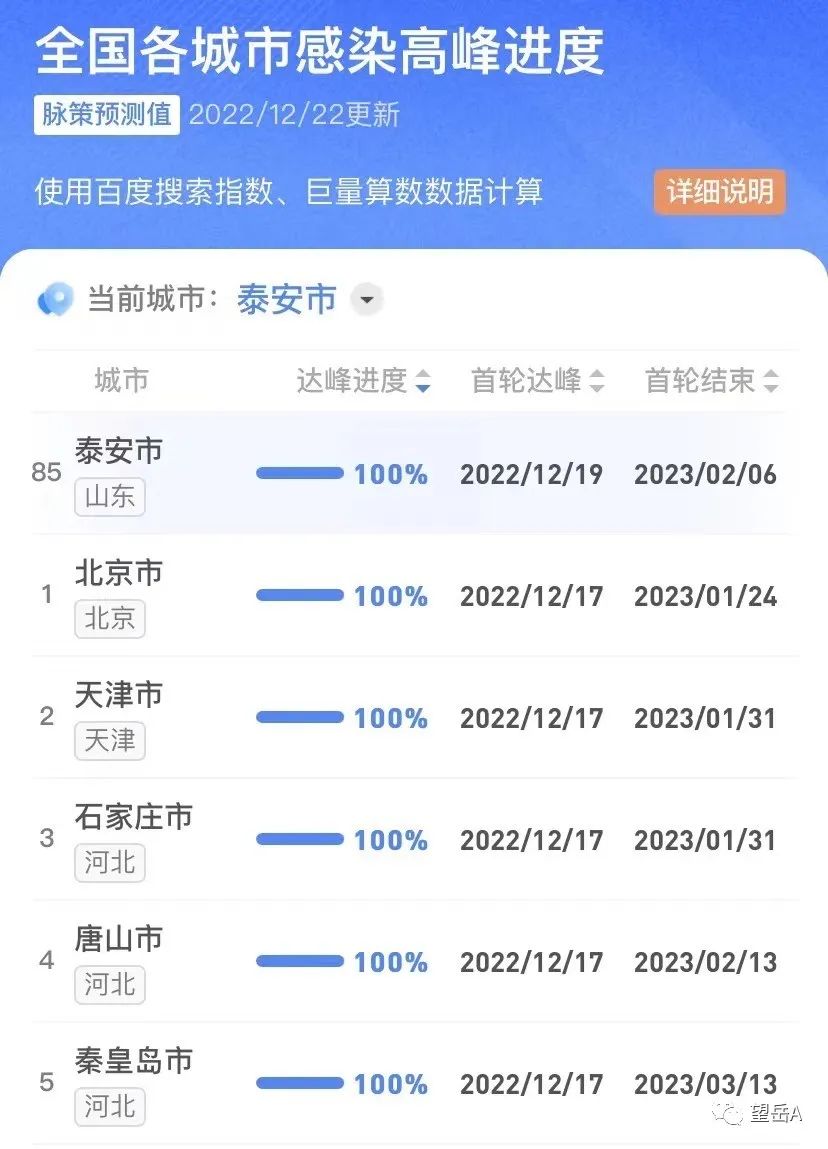Sort the table by 达峰进度

363,381
